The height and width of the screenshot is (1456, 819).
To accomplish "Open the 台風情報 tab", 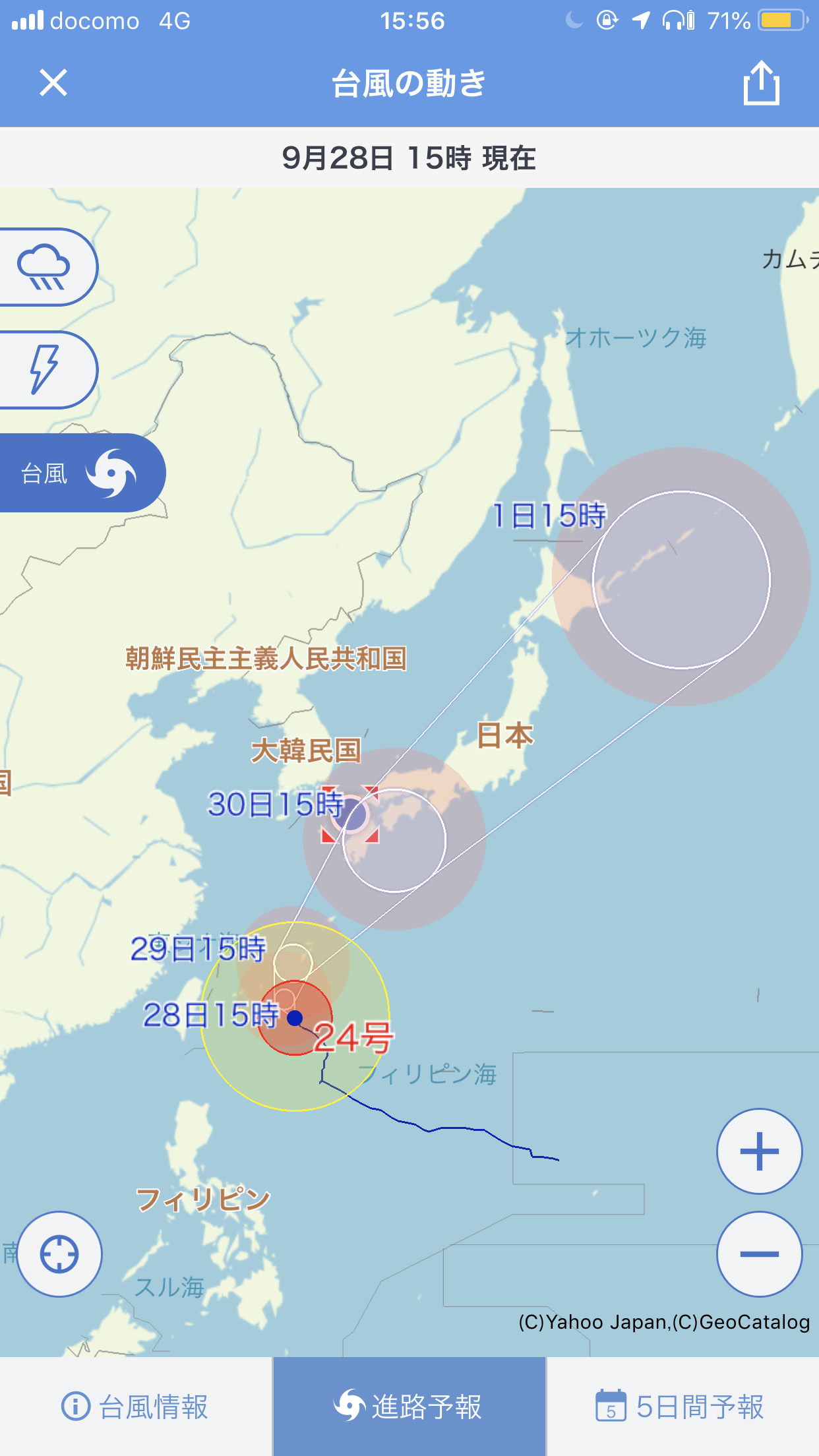I will coord(136,1407).
